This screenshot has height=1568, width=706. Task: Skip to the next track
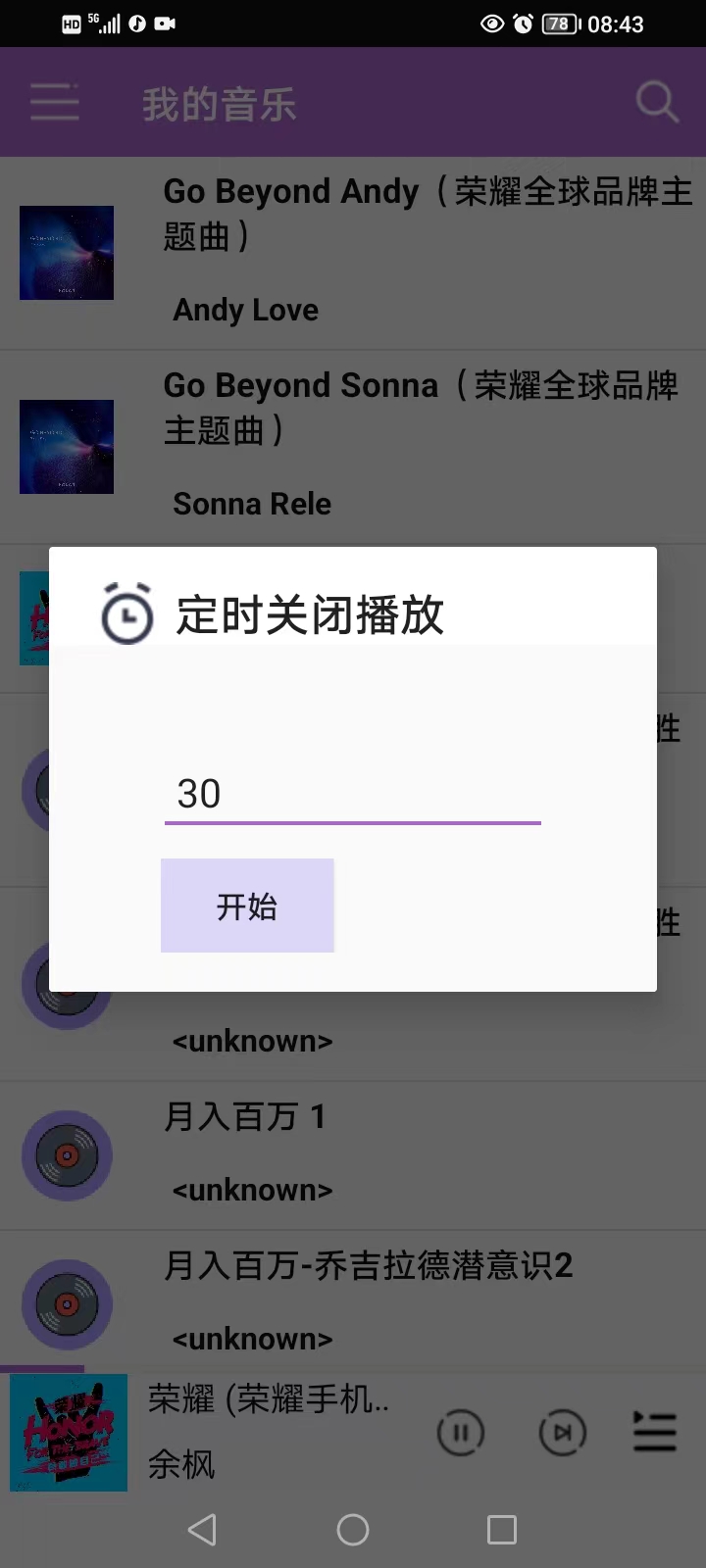click(x=563, y=1432)
